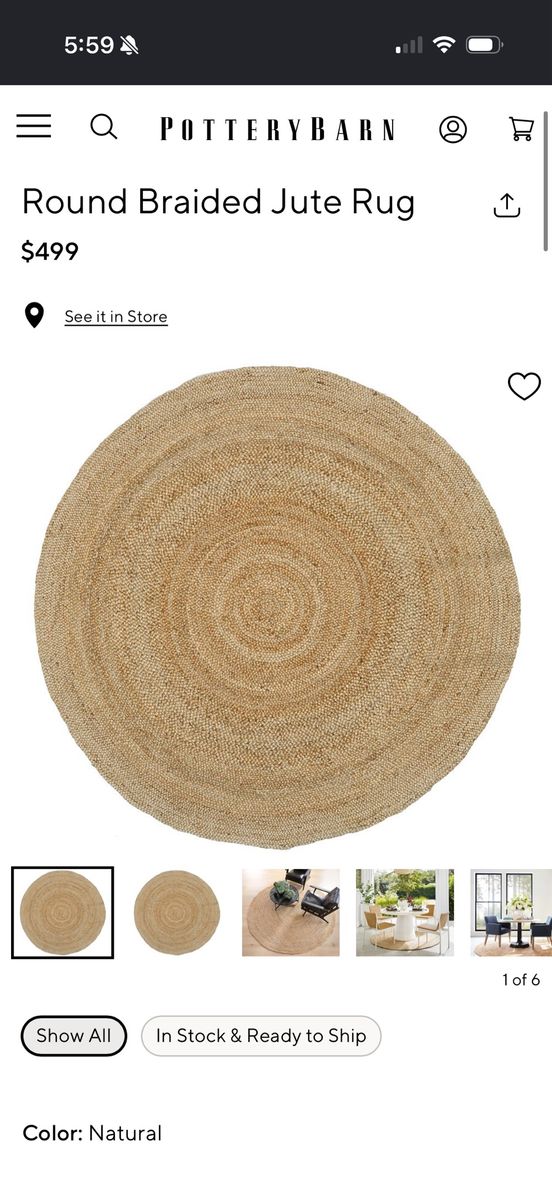The height and width of the screenshot is (1200, 552).
Task: Add rug to favorites with heart icon
Action: pyautogui.click(x=524, y=386)
